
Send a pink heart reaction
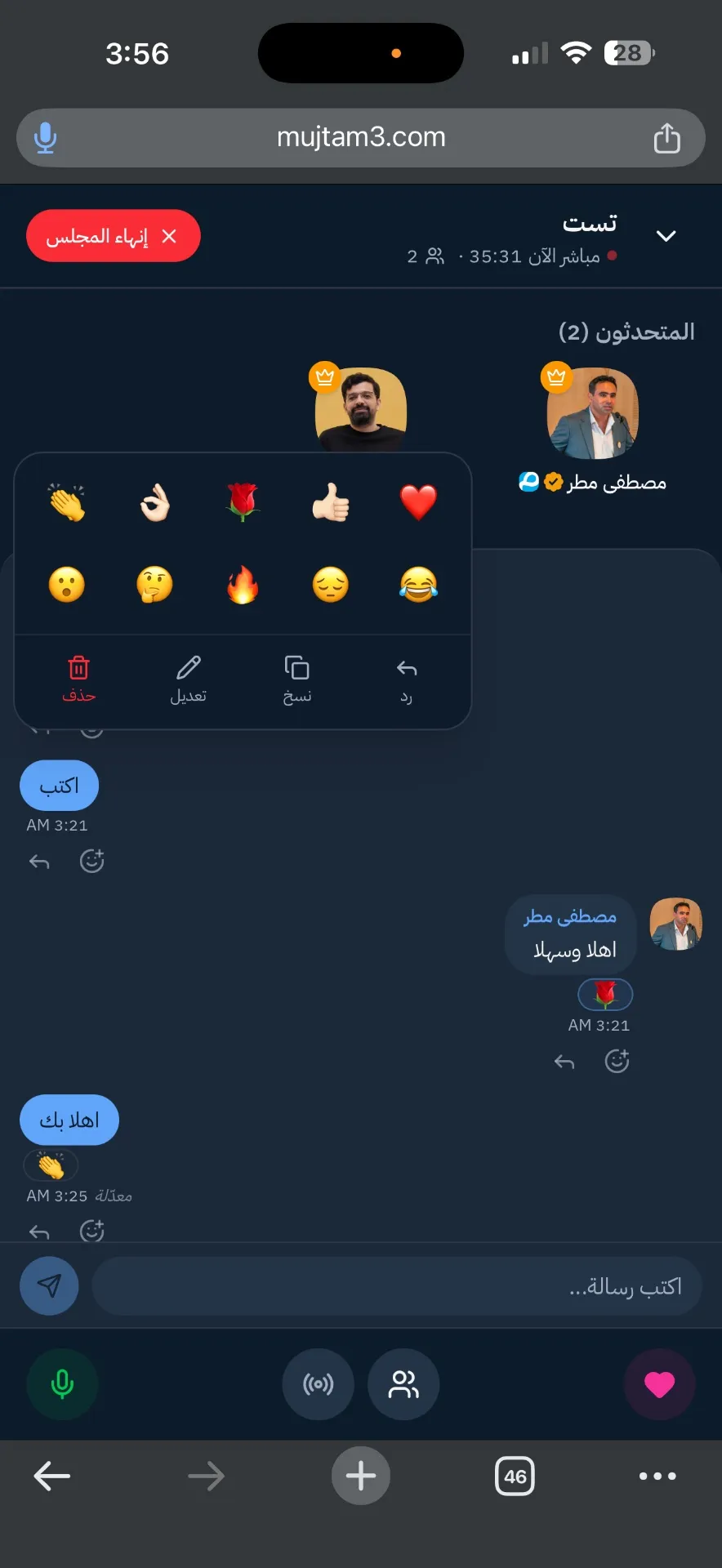[x=659, y=1384]
